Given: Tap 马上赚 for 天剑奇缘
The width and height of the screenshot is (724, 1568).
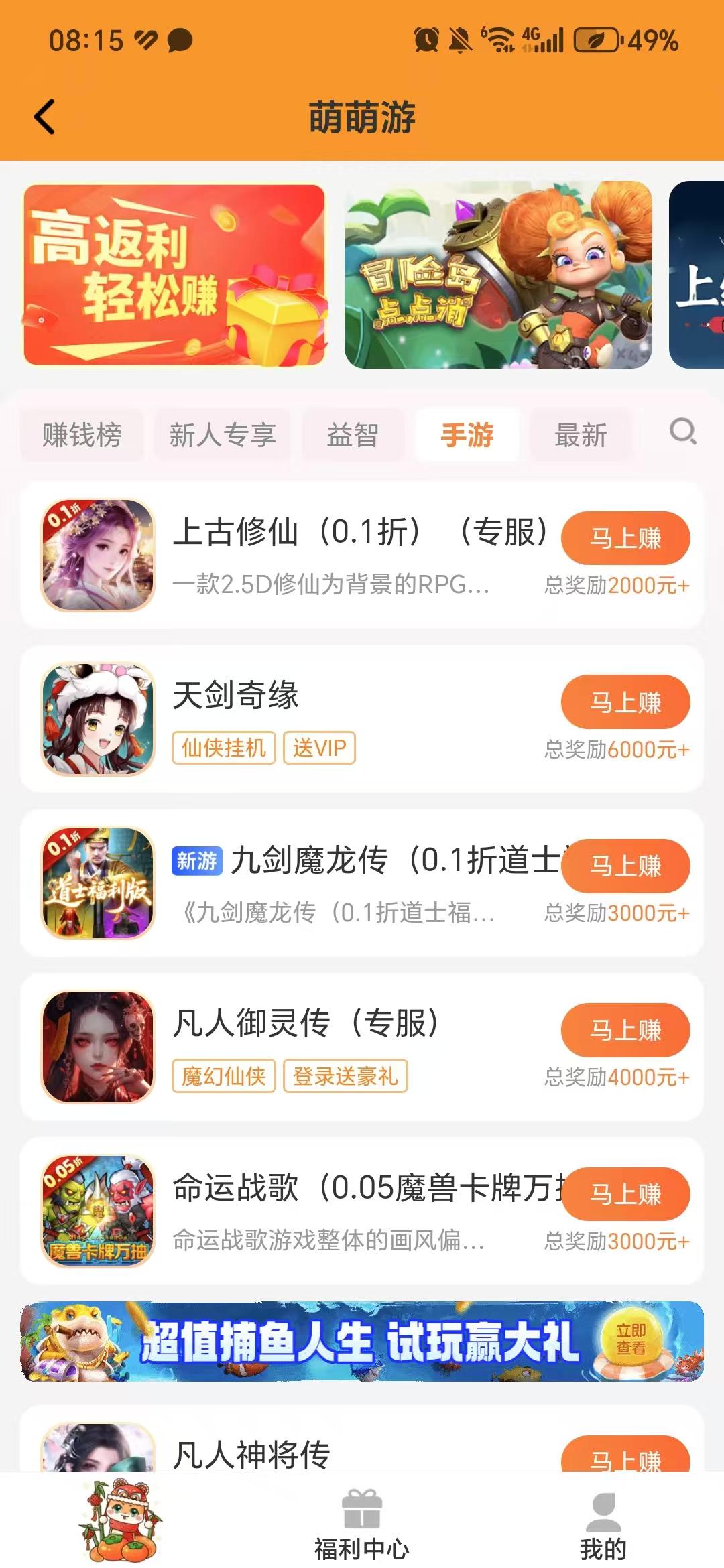Looking at the screenshot, I should click(625, 702).
